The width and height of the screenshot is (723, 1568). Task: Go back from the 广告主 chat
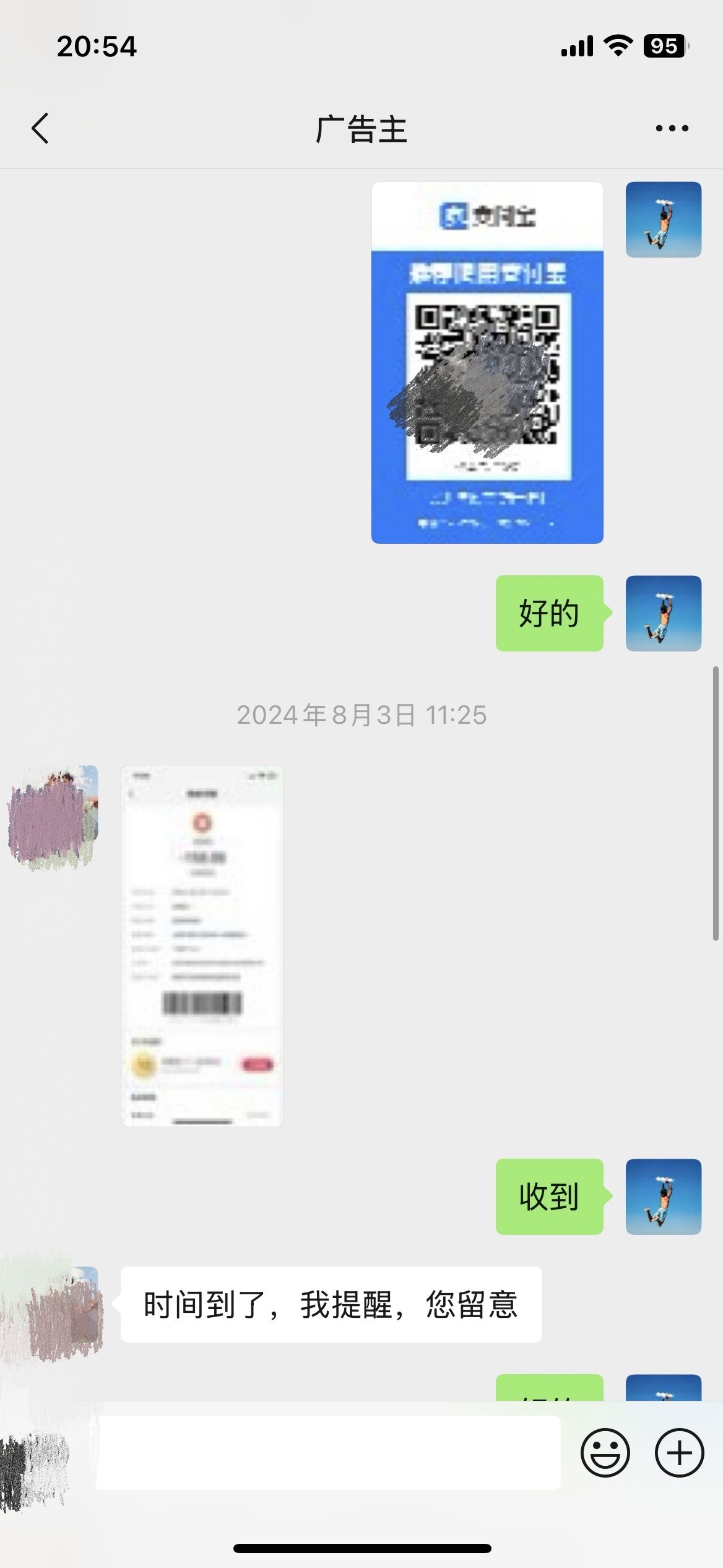click(x=40, y=129)
